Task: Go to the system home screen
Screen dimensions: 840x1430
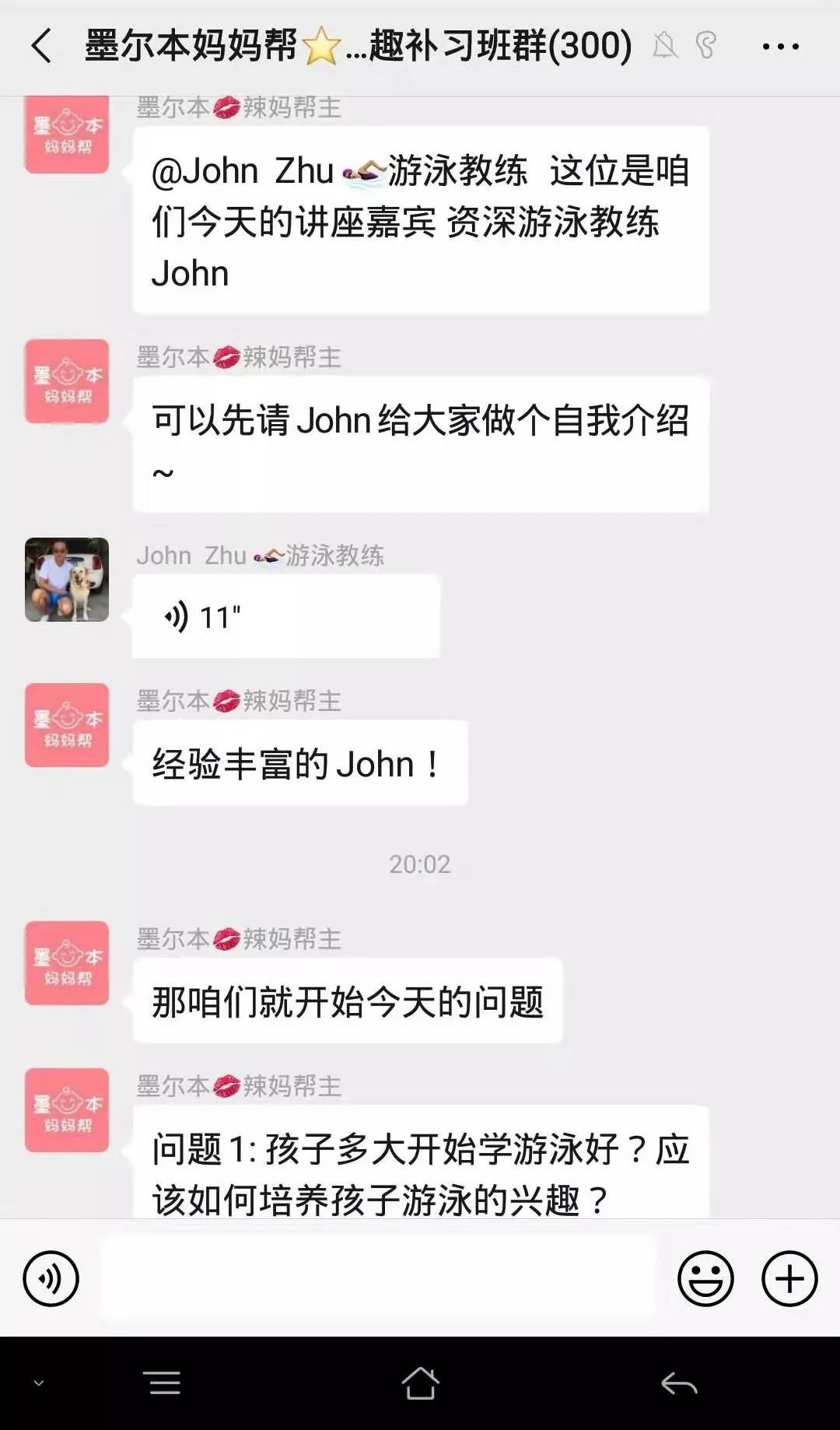Action: tap(420, 1383)
